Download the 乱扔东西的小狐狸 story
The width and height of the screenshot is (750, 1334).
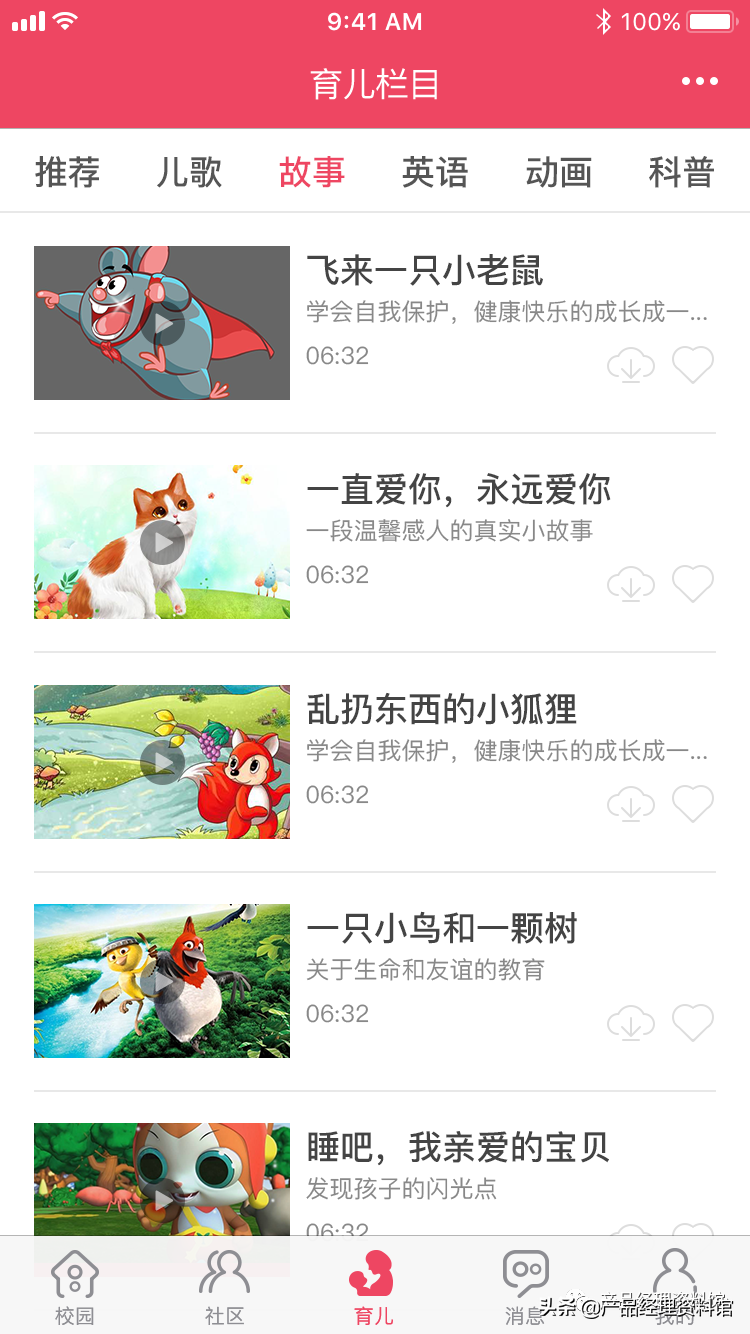pyautogui.click(x=631, y=804)
